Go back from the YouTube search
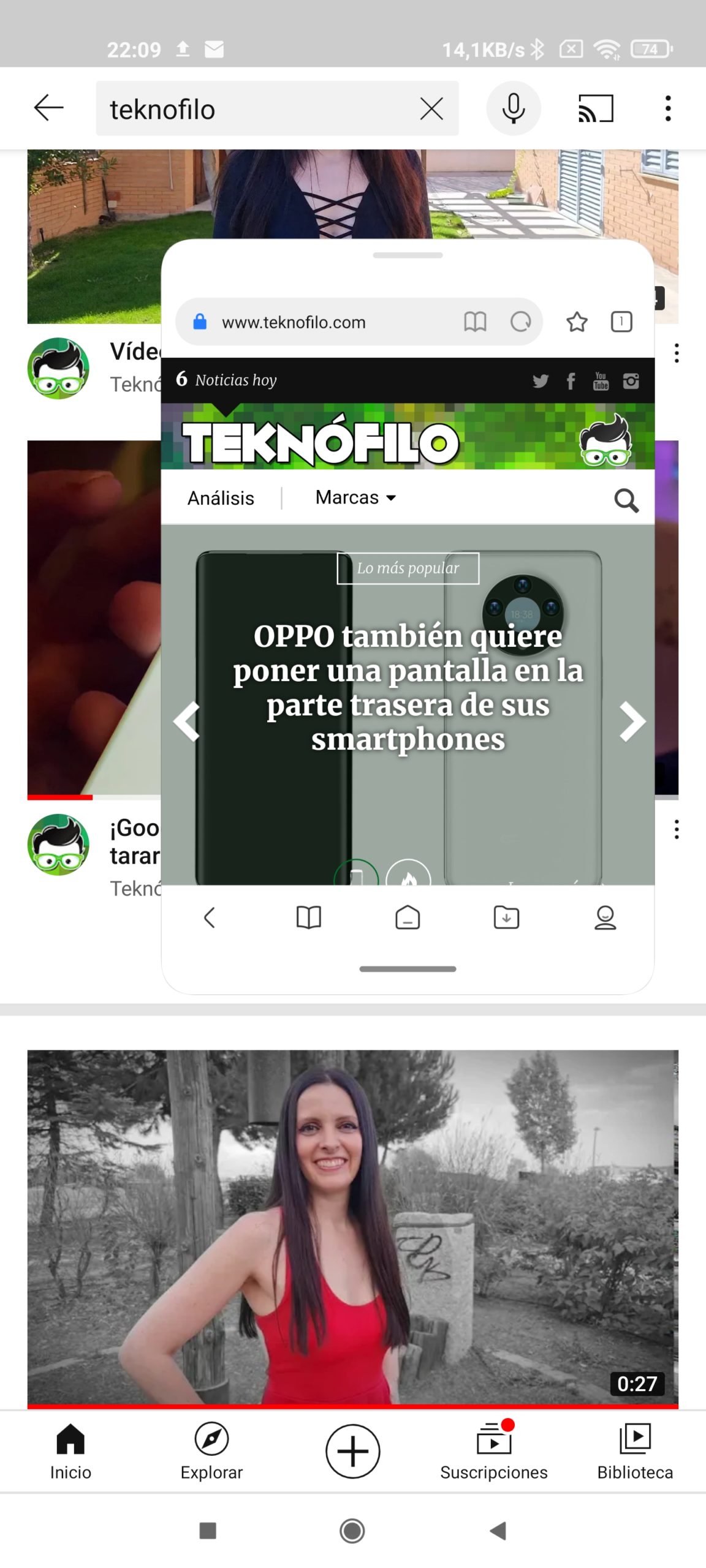The height and width of the screenshot is (1568, 706). click(x=48, y=108)
